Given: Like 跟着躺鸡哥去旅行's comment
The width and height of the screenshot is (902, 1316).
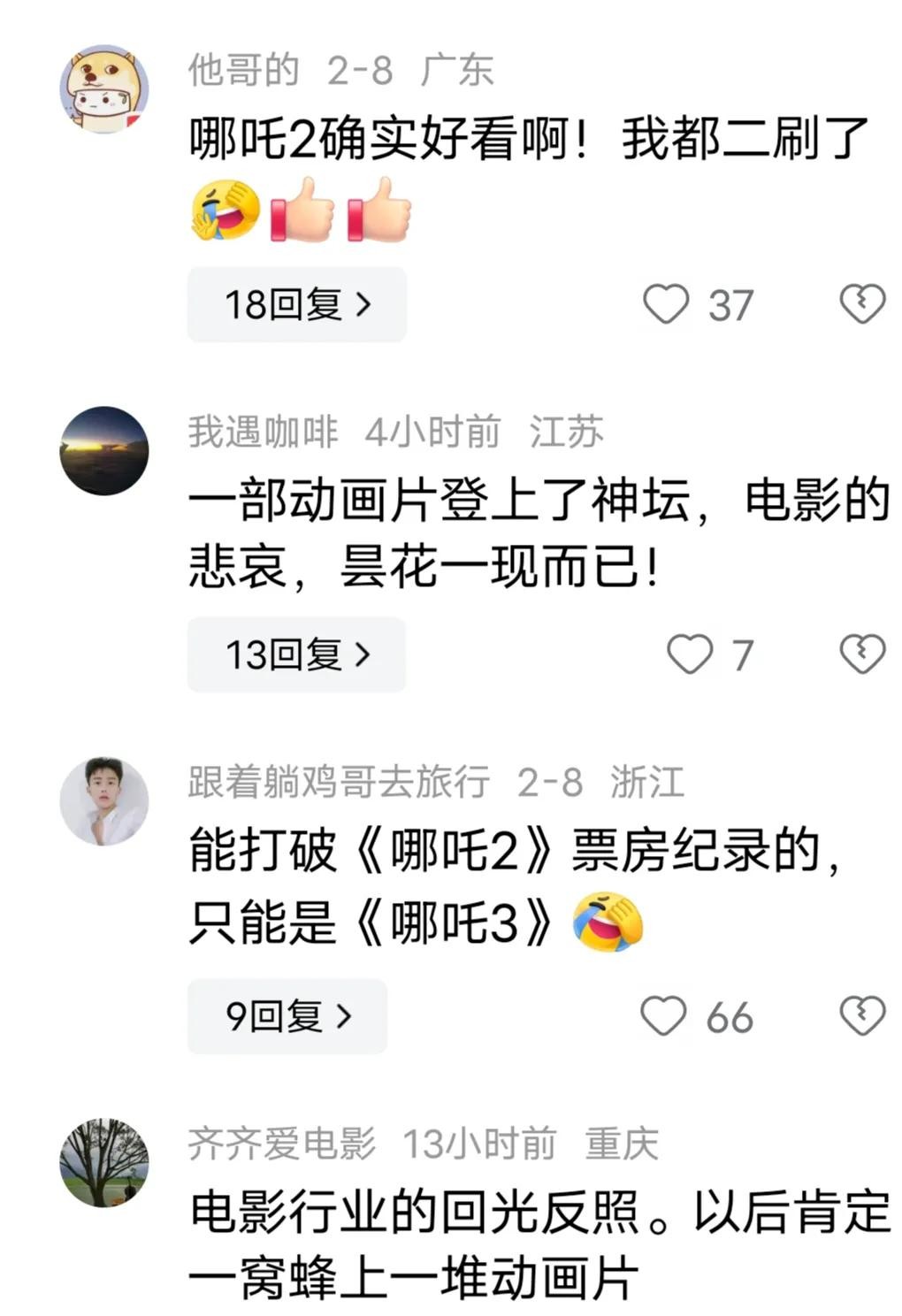Looking at the screenshot, I should click(x=663, y=1016).
